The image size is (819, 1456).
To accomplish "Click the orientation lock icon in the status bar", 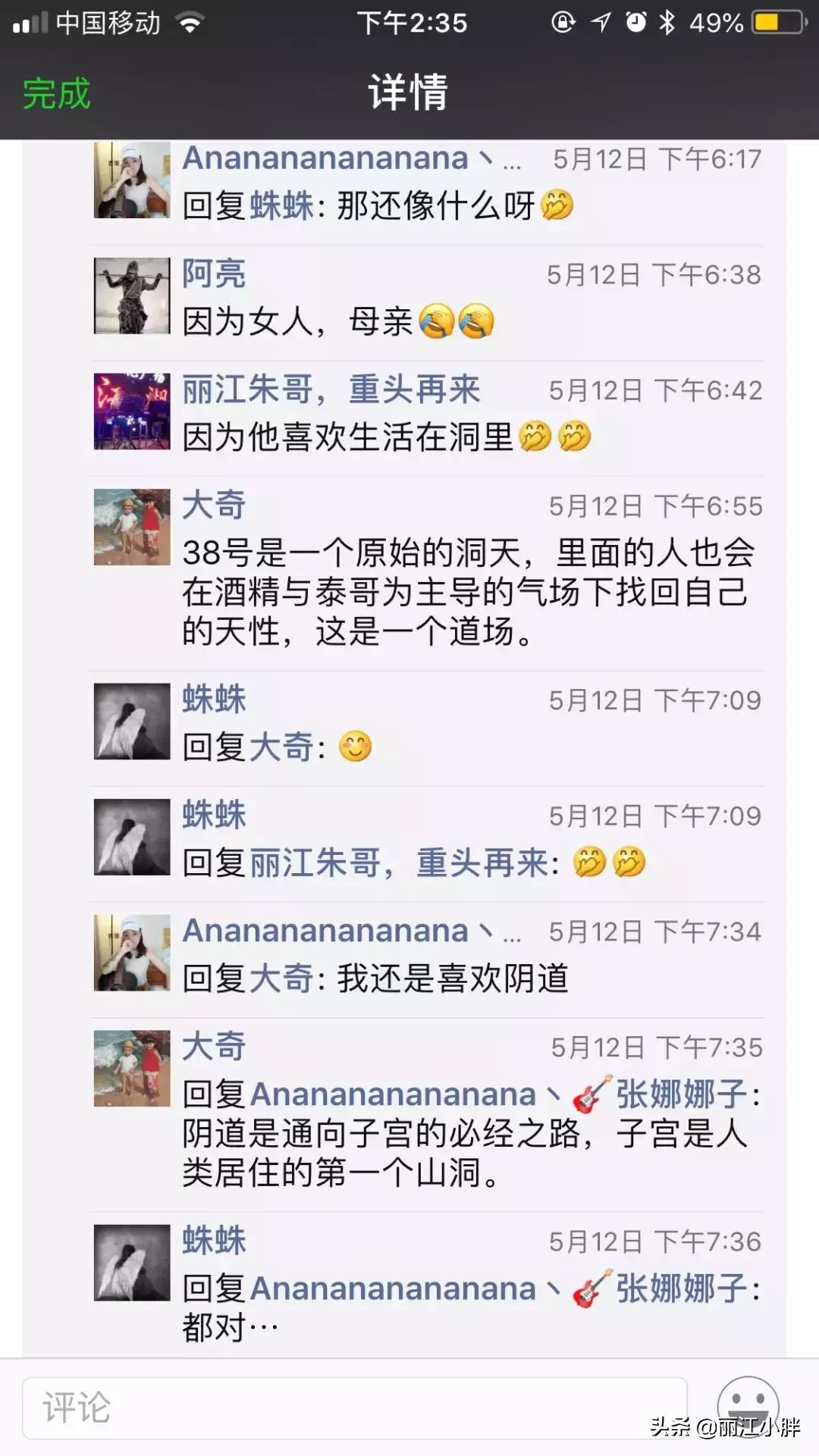I will [564, 21].
